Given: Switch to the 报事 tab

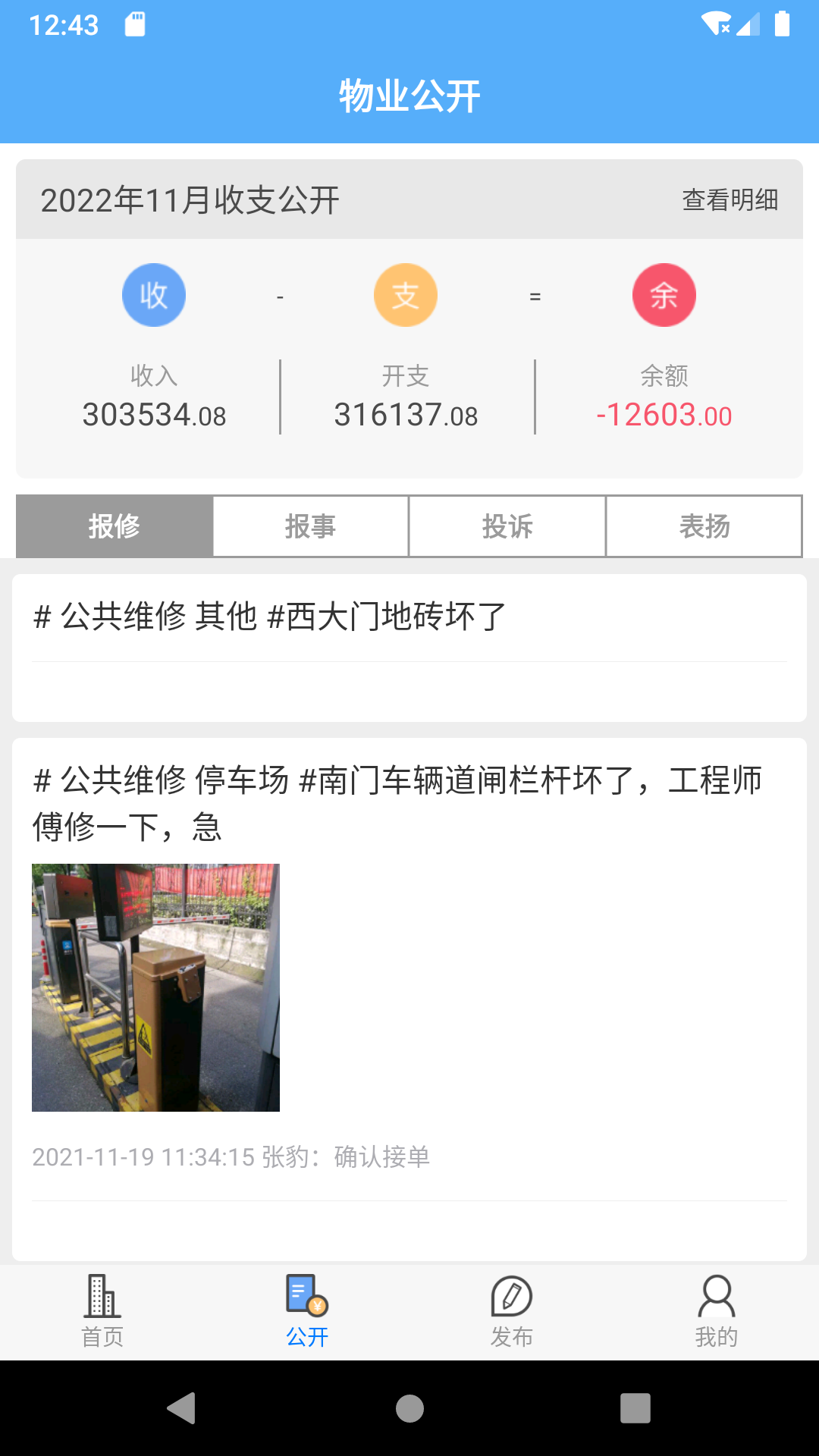Looking at the screenshot, I should click(x=309, y=526).
